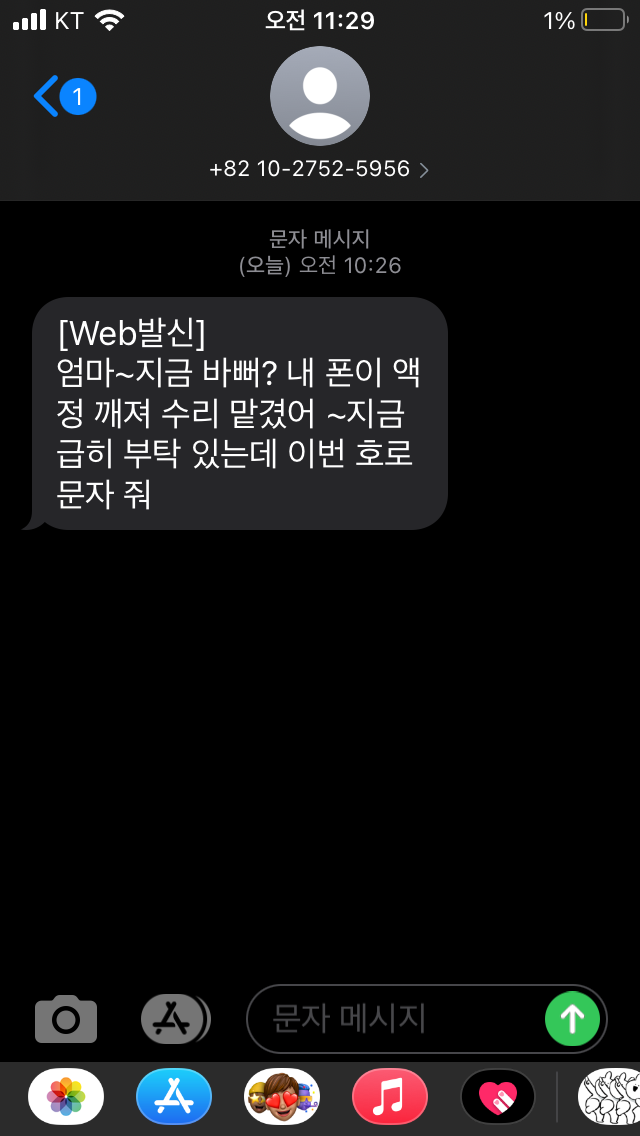Open contact details for +82 10-2752-5956
Image resolution: width=640 pixels, height=1136 pixels.
(319, 169)
